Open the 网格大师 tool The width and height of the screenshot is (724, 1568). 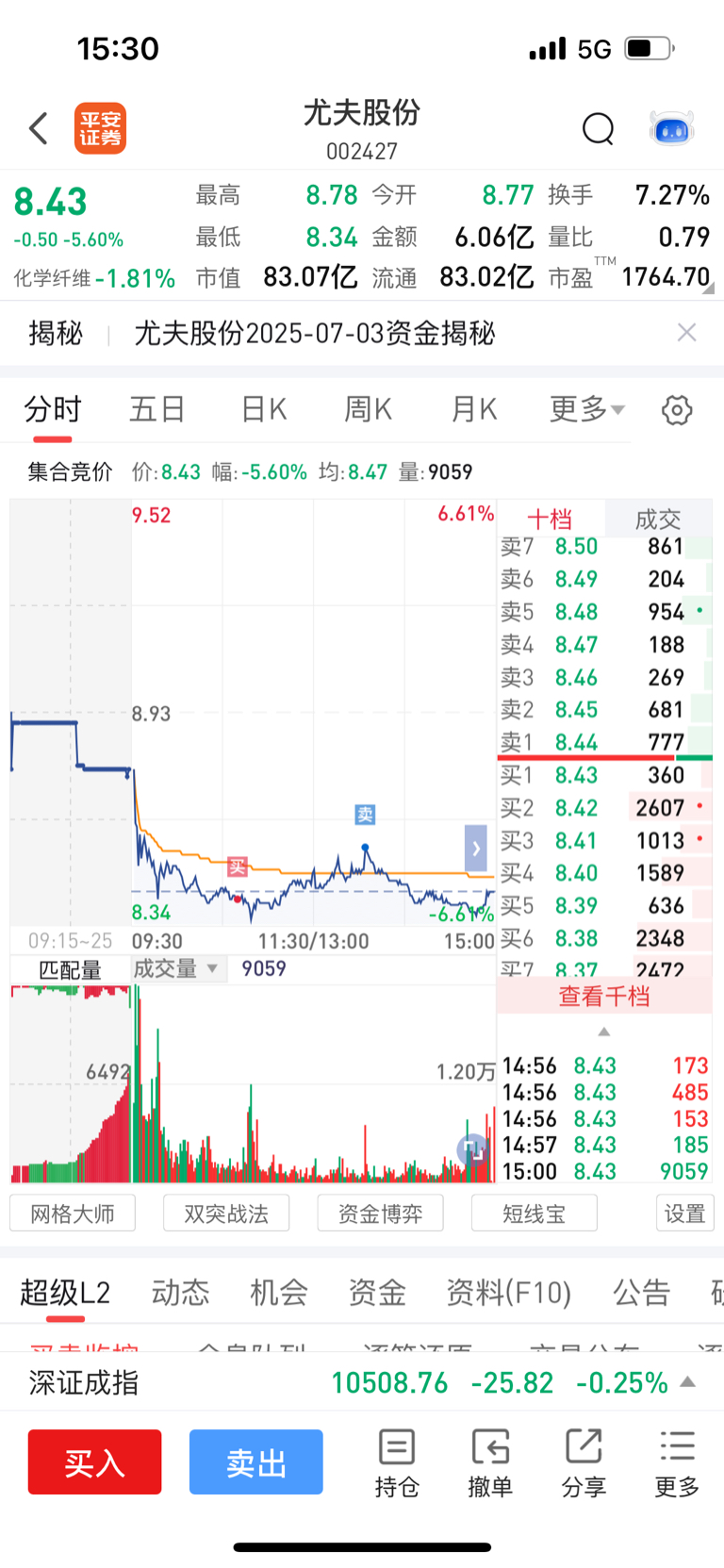[x=73, y=1213]
